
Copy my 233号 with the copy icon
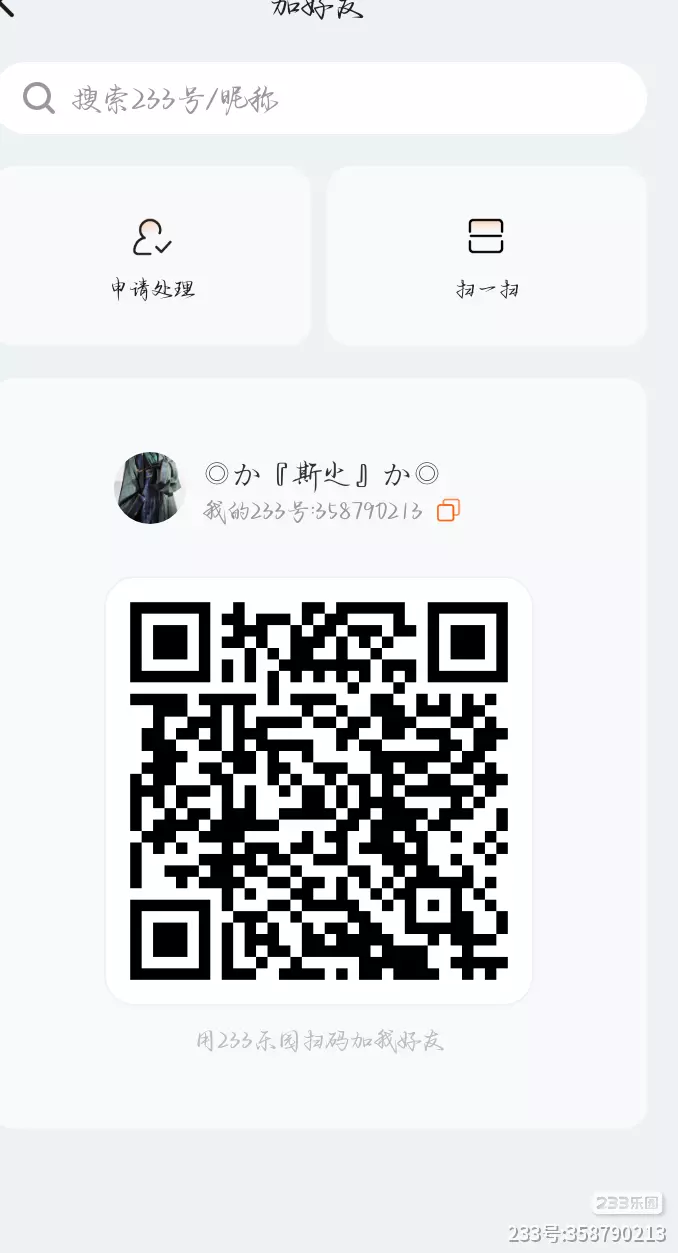[448, 511]
